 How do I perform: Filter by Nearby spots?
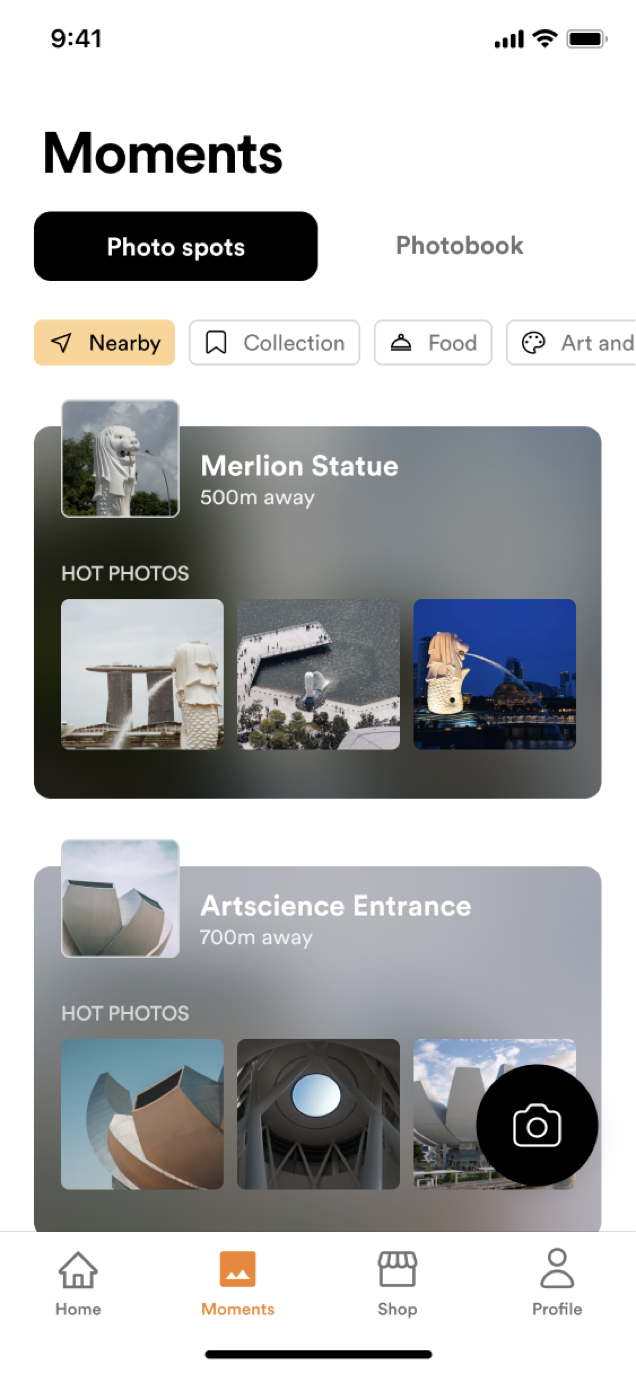[105, 343]
